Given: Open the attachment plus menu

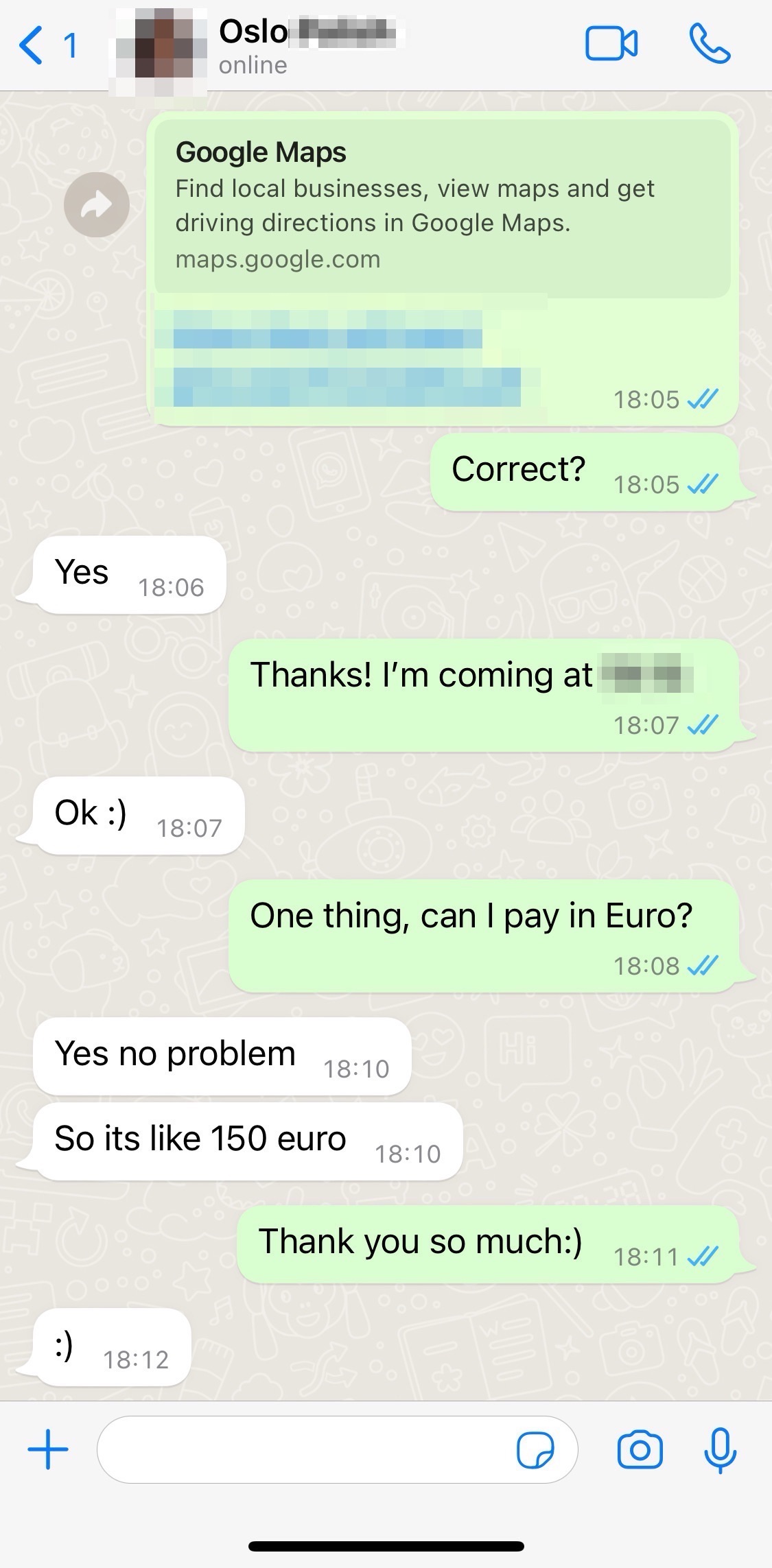Looking at the screenshot, I should [48, 1449].
